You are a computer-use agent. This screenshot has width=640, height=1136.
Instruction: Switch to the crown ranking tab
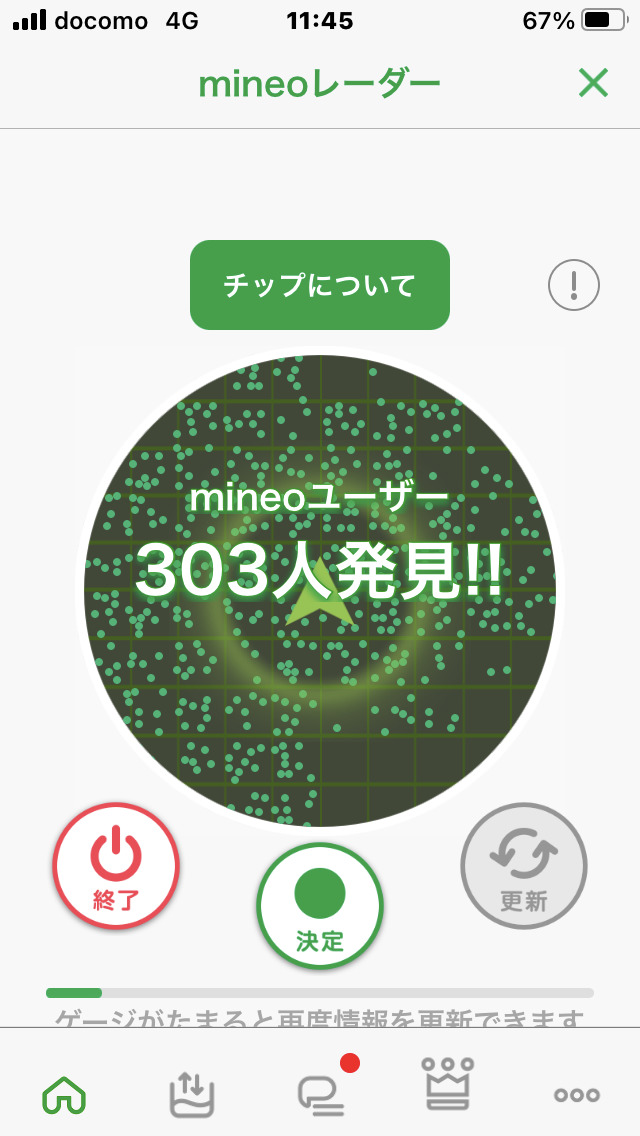pos(449,1085)
